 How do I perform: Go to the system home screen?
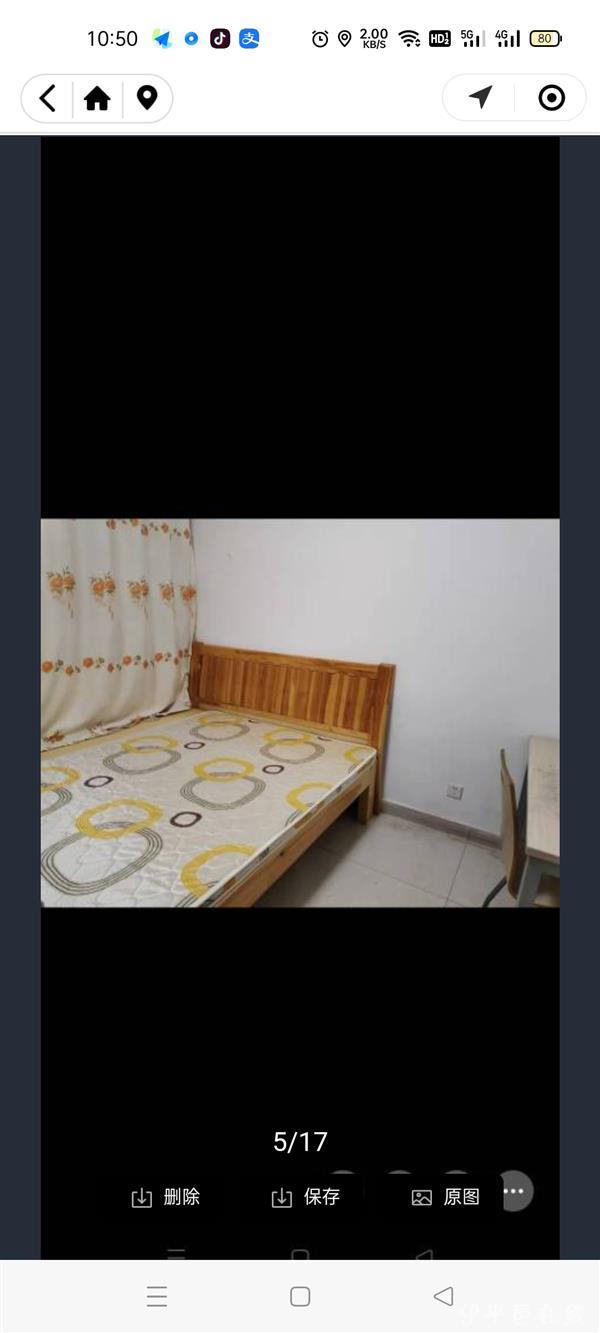coord(300,1297)
